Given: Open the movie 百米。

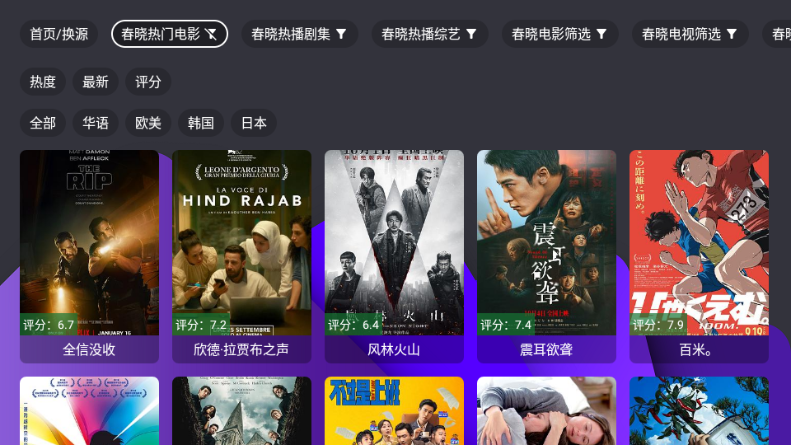Looking at the screenshot, I should (x=698, y=250).
